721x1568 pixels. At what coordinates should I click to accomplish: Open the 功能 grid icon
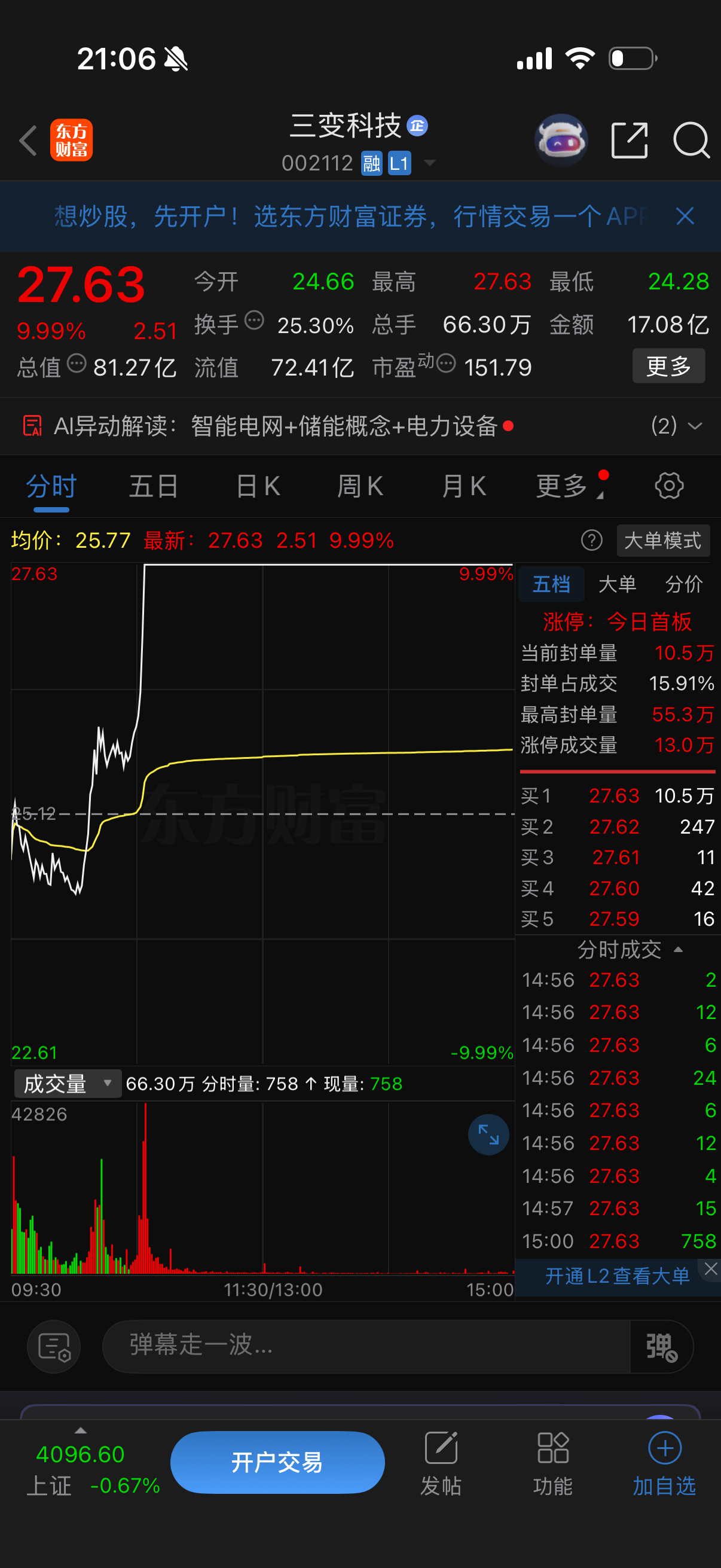(x=552, y=1461)
